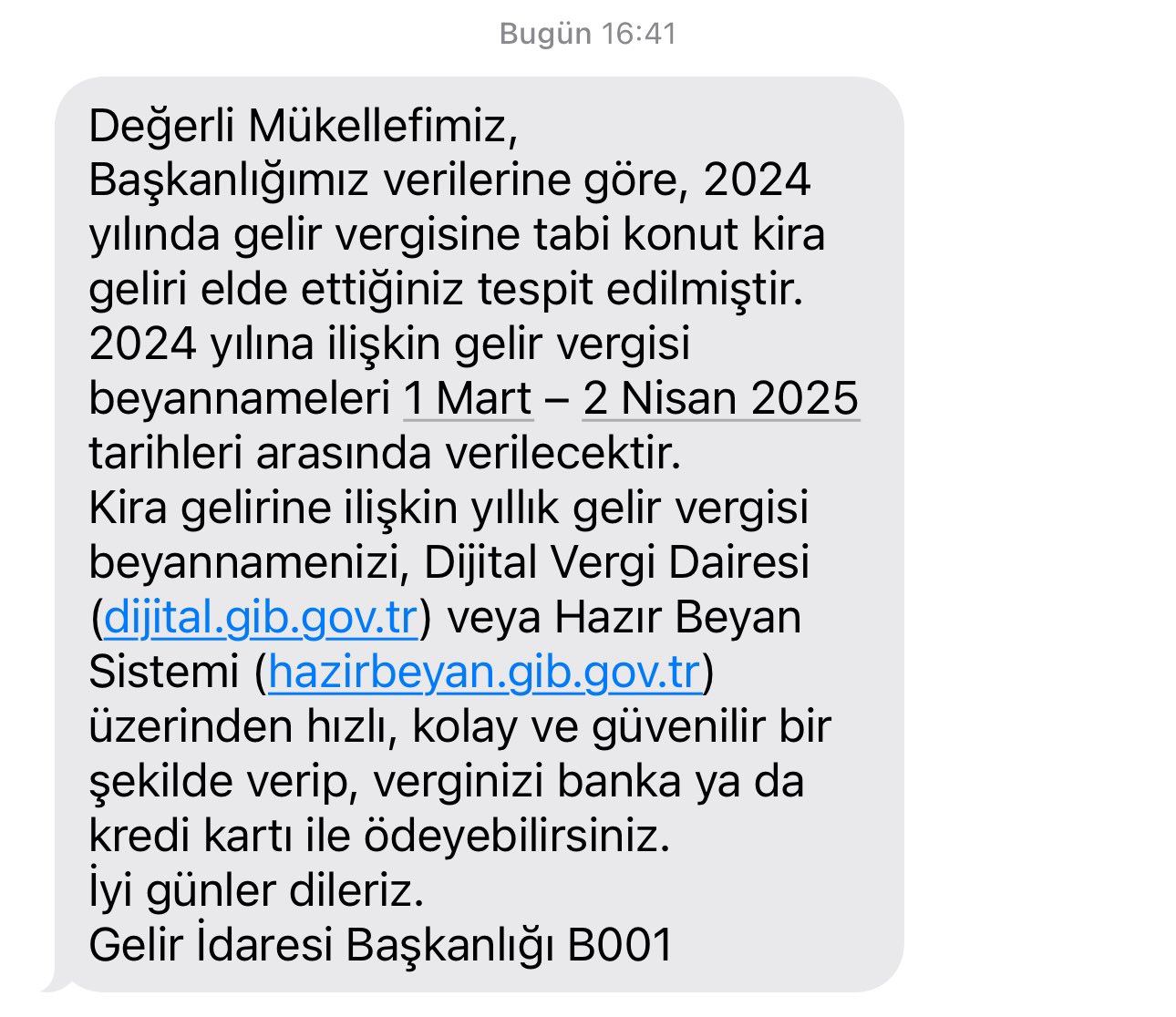The height and width of the screenshot is (1017, 1176).
Task: Open the hazirbeyan.gib.gov.tr link
Action: 484,673
